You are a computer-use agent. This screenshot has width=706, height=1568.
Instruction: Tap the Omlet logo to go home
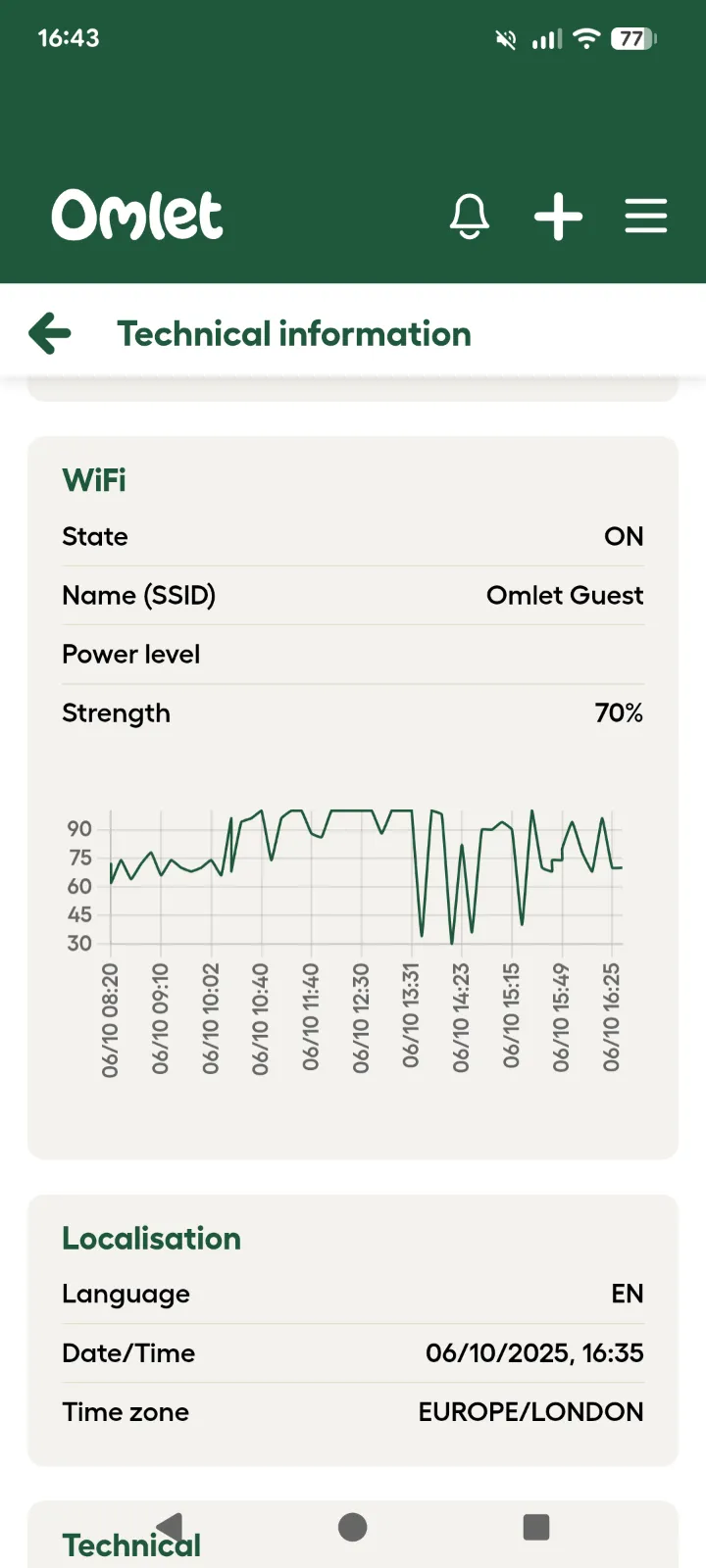click(137, 216)
